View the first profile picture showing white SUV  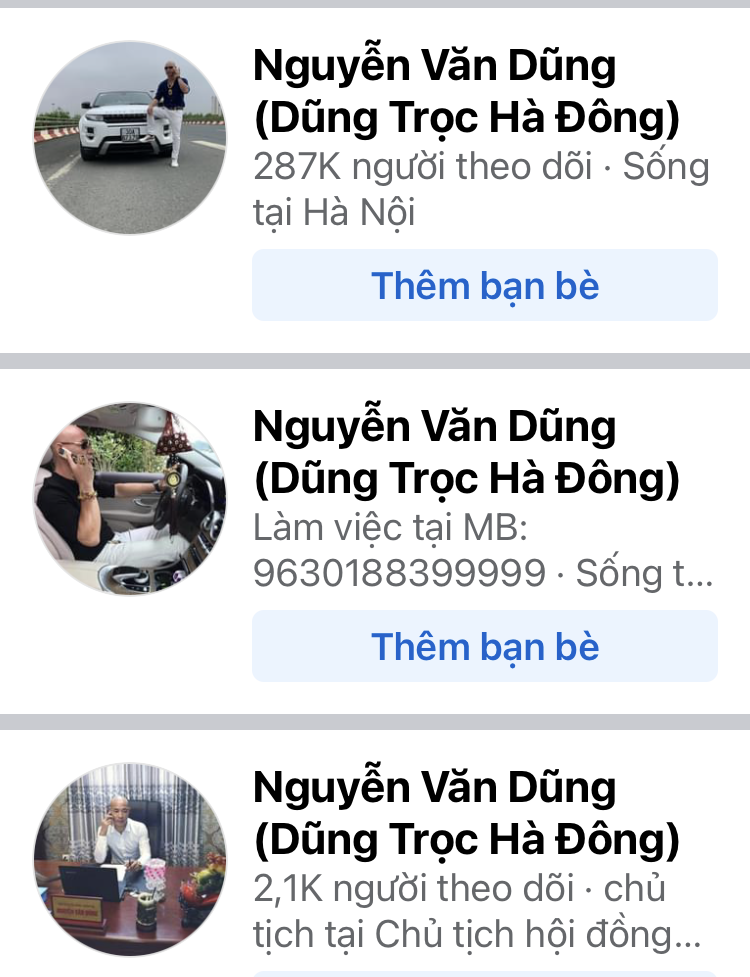coord(128,130)
